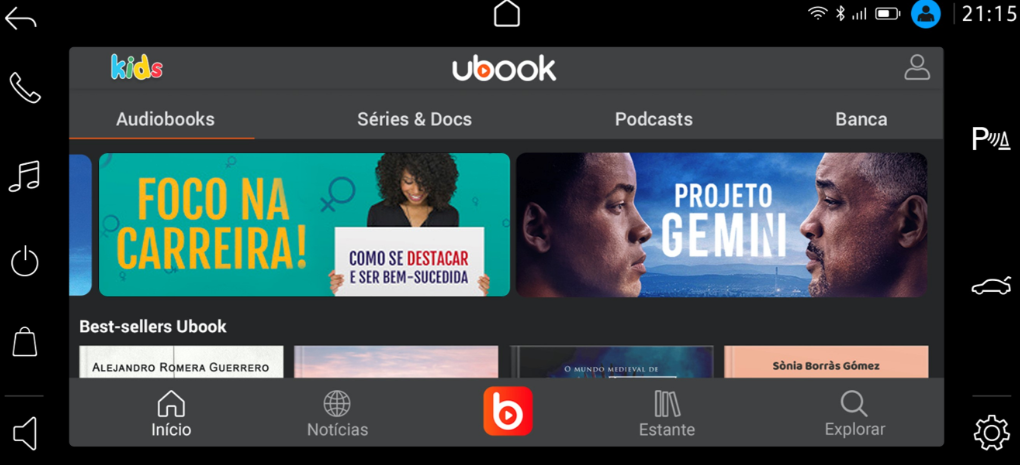The width and height of the screenshot is (1020, 465).
Task: Tap the red Ubook player button
Action: pos(507,411)
